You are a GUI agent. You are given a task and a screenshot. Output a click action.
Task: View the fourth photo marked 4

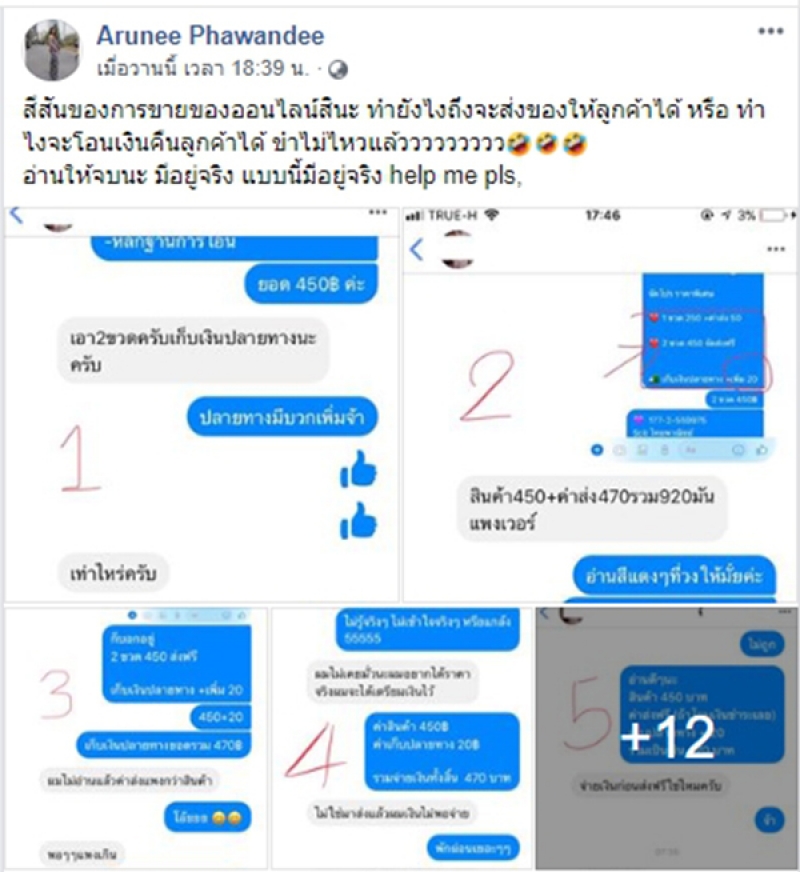(401, 737)
